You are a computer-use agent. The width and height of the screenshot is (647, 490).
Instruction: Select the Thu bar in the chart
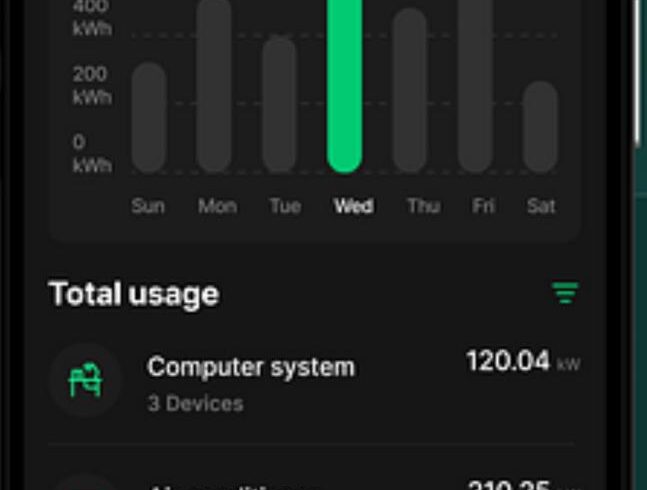click(x=410, y=90)
